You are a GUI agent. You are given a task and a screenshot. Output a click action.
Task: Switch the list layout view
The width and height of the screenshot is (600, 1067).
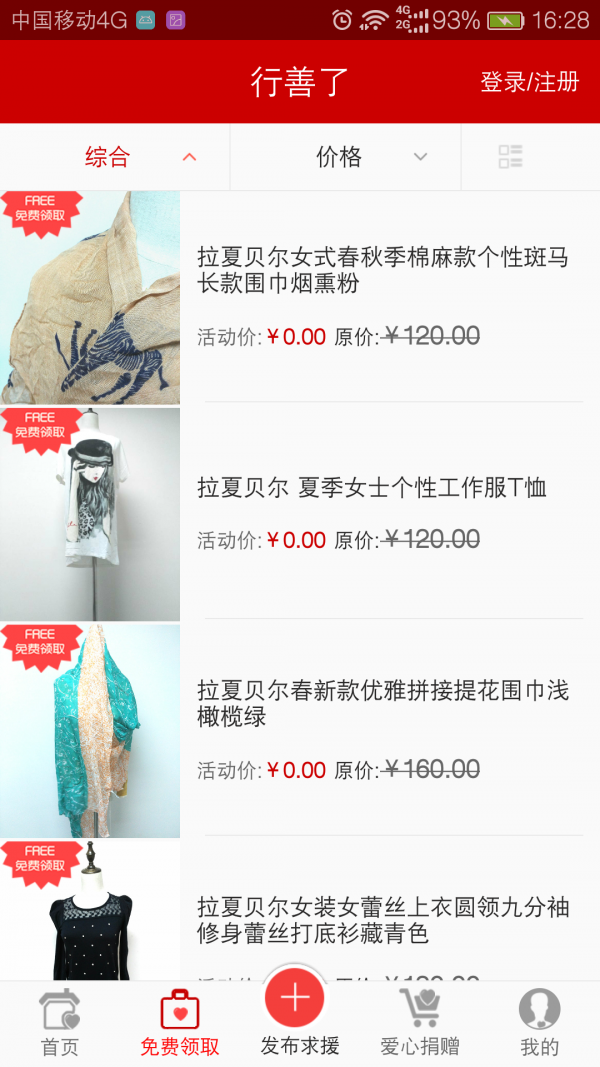[510, 157]
